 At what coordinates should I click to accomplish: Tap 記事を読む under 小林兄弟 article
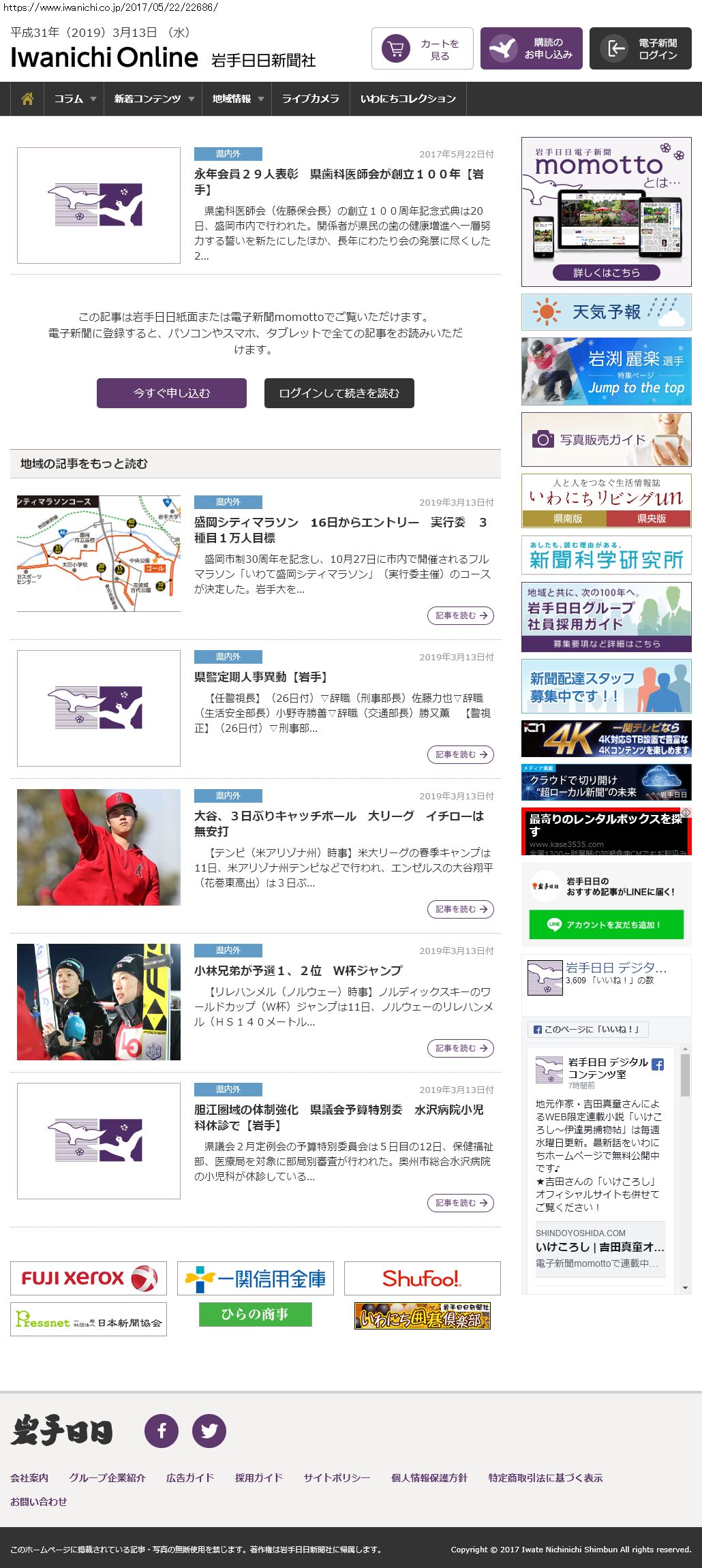[x=461, y=1048]
